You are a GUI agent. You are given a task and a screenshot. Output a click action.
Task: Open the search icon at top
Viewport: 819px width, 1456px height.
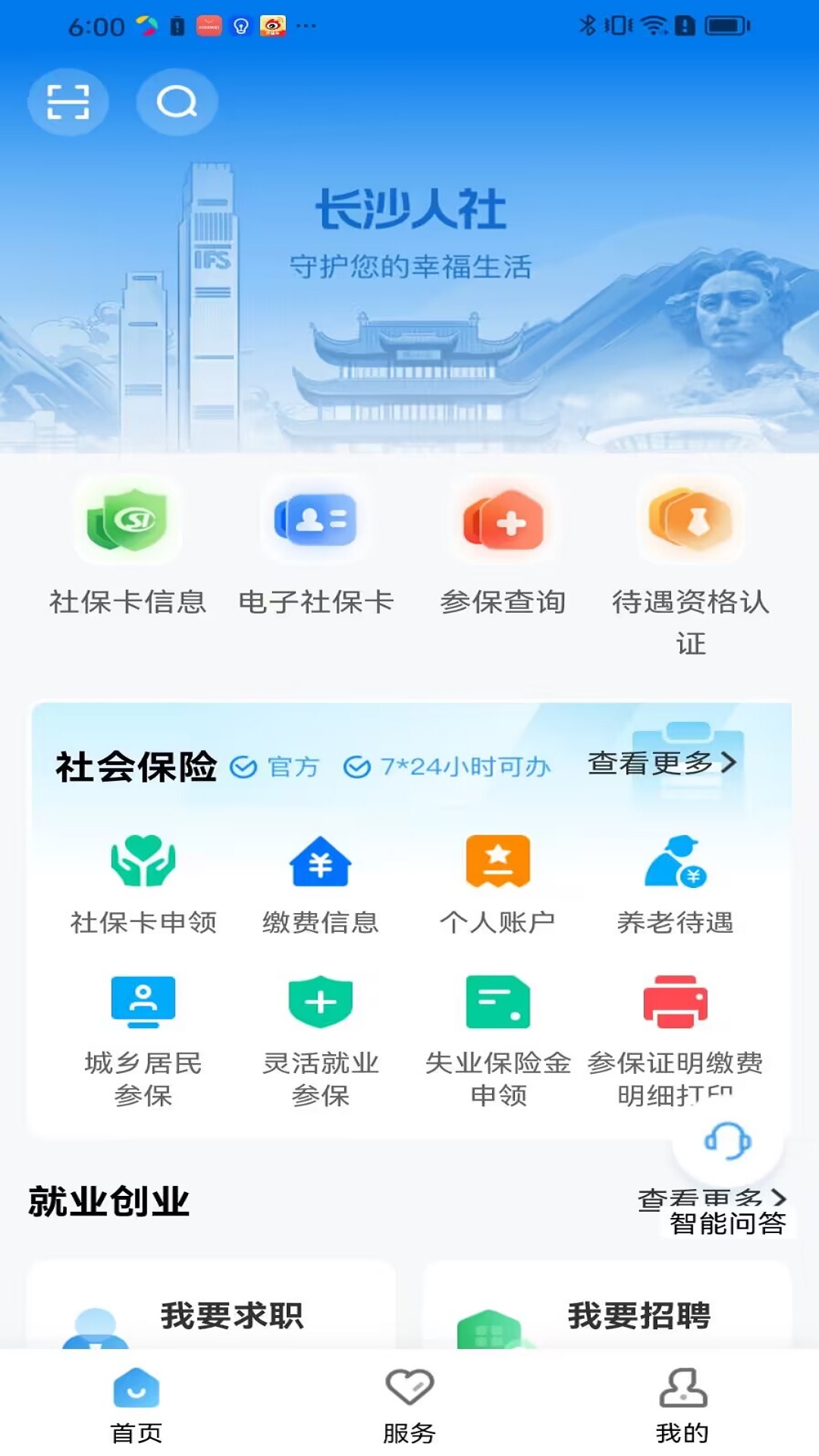point(177,103)
